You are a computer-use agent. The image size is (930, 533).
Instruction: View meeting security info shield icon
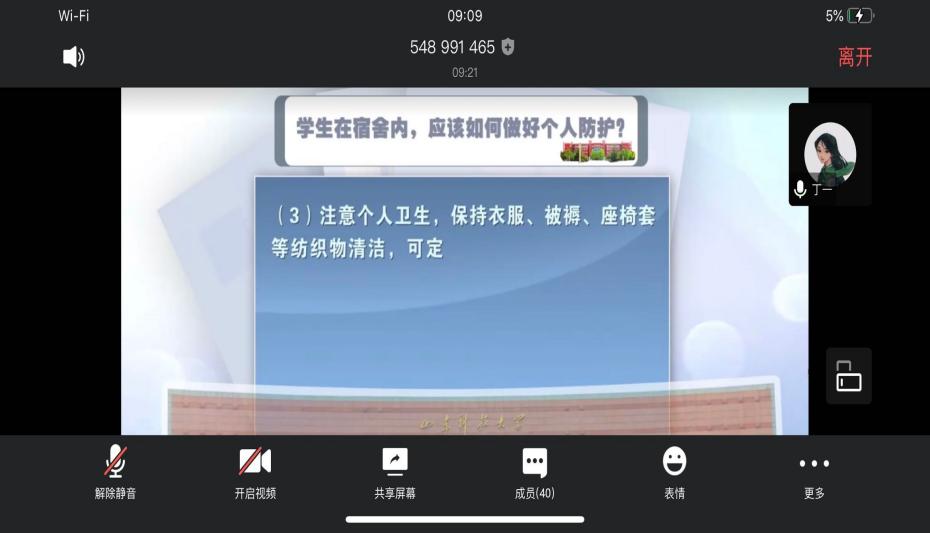pos(508,47)
